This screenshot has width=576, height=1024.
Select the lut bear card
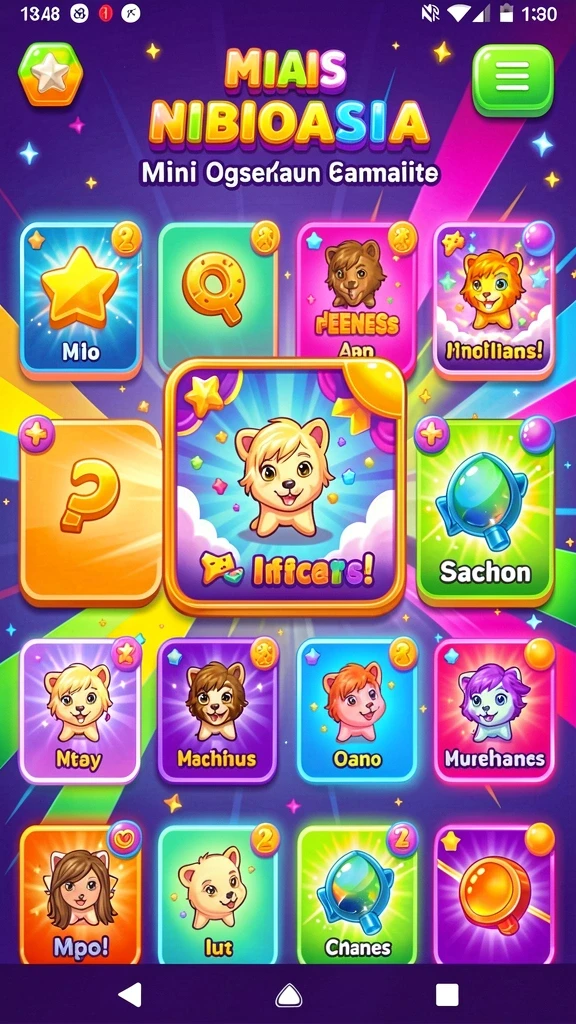217,895
